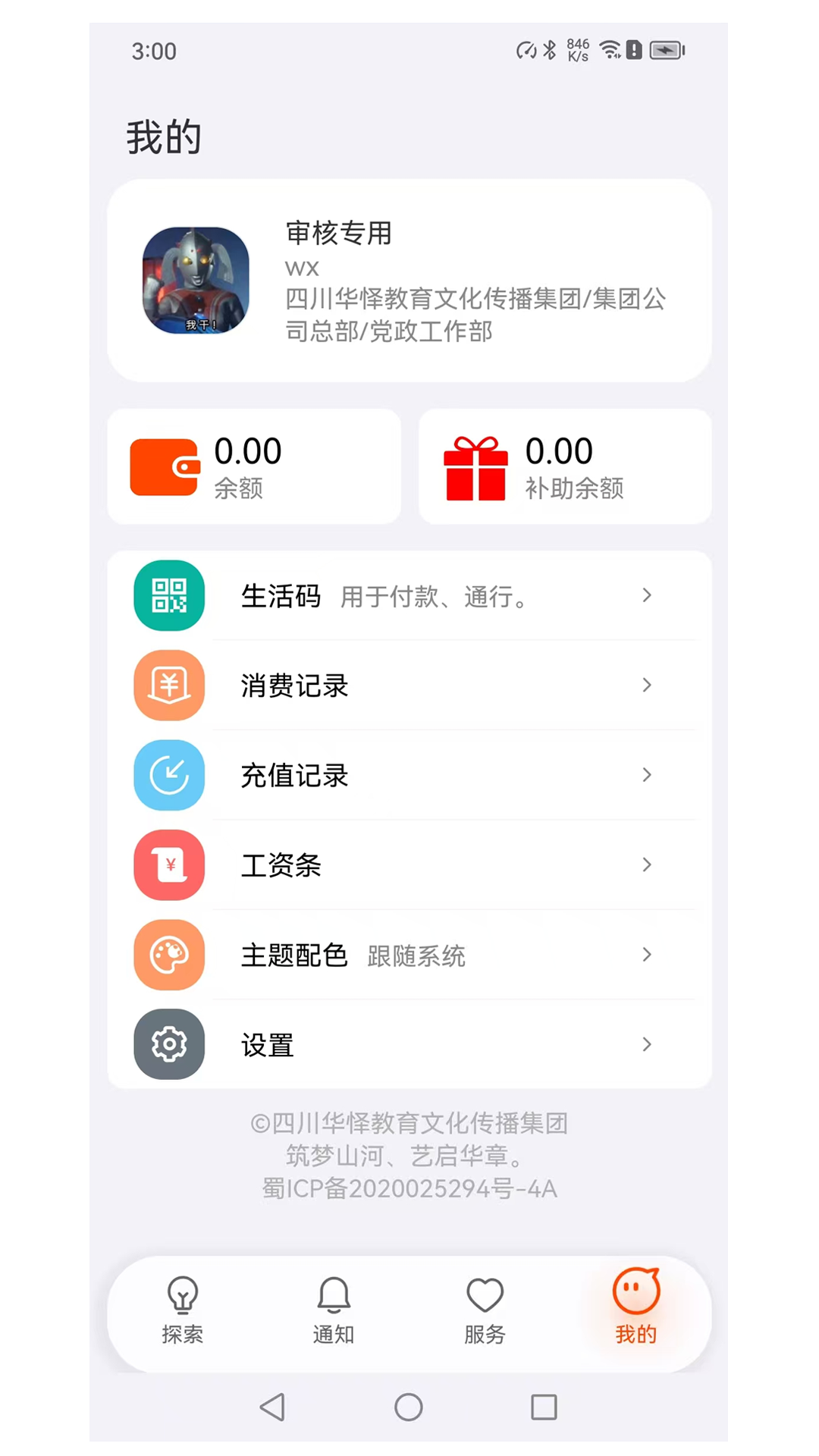Click the 审核专用 profile name
The width and height of the screenshot is (819, 1456).
pos(339,234)
